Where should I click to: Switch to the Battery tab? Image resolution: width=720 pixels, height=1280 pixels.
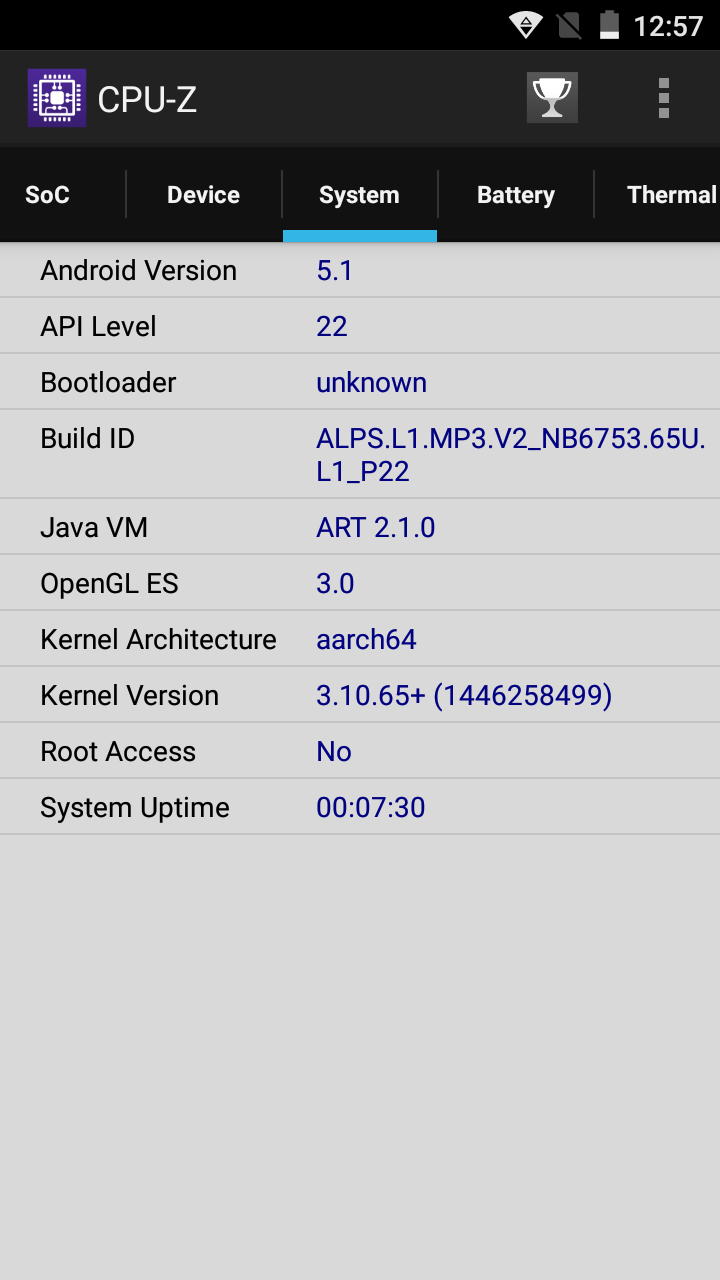tap(515, 195)
